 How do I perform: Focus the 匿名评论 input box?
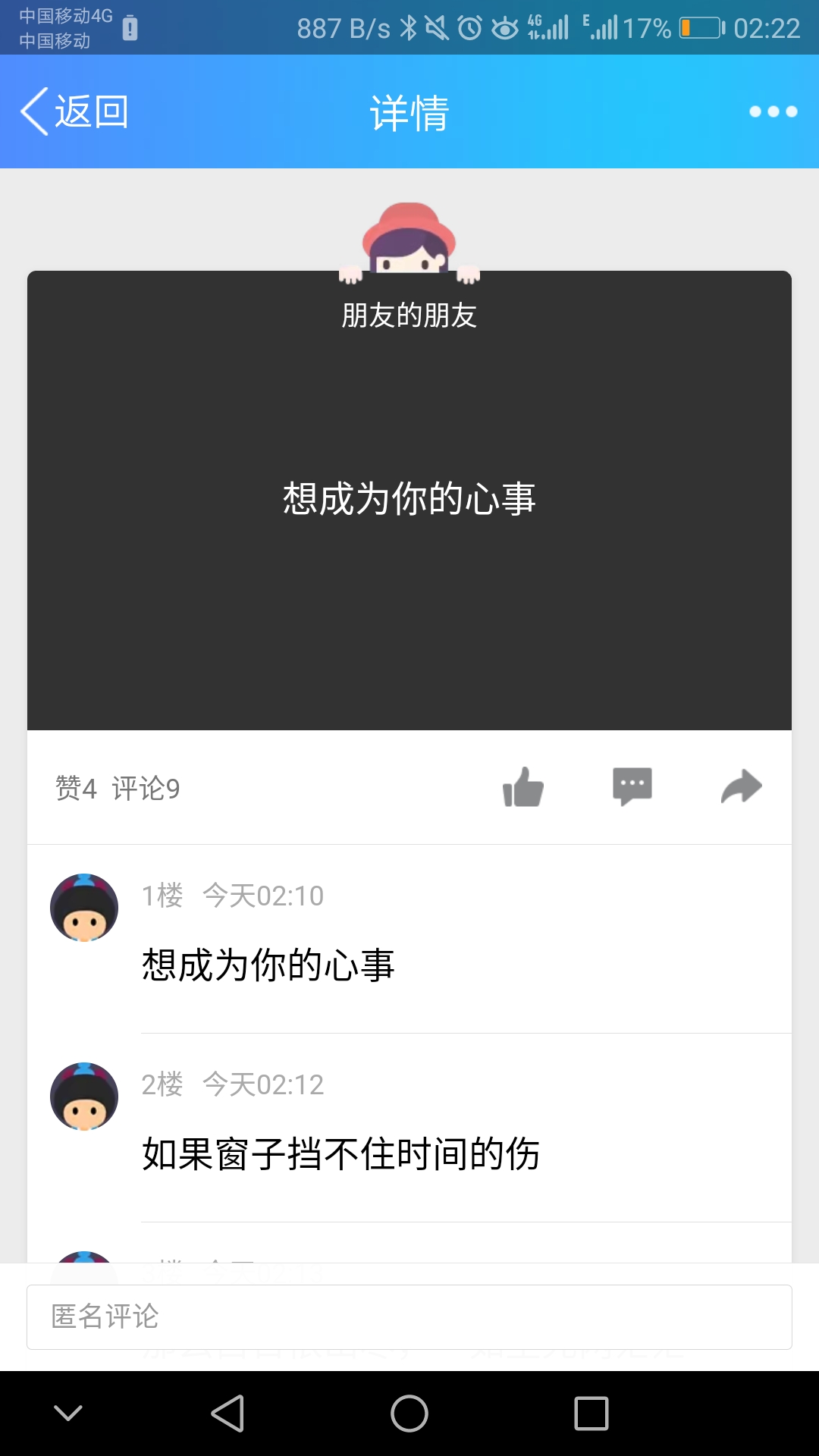pyautogui.click(x=409, y=1316)
